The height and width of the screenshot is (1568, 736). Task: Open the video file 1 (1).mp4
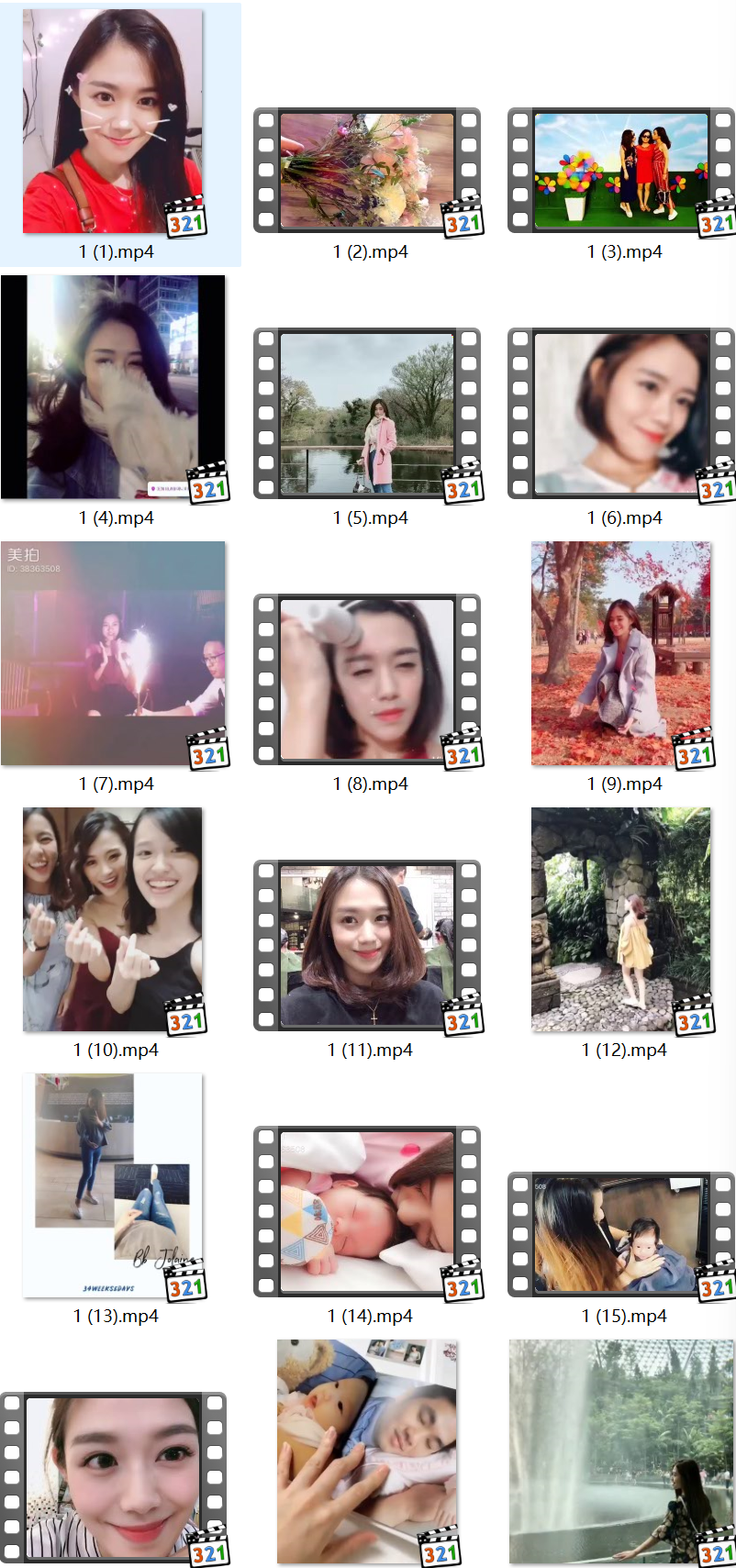click(x=113, y=122)
